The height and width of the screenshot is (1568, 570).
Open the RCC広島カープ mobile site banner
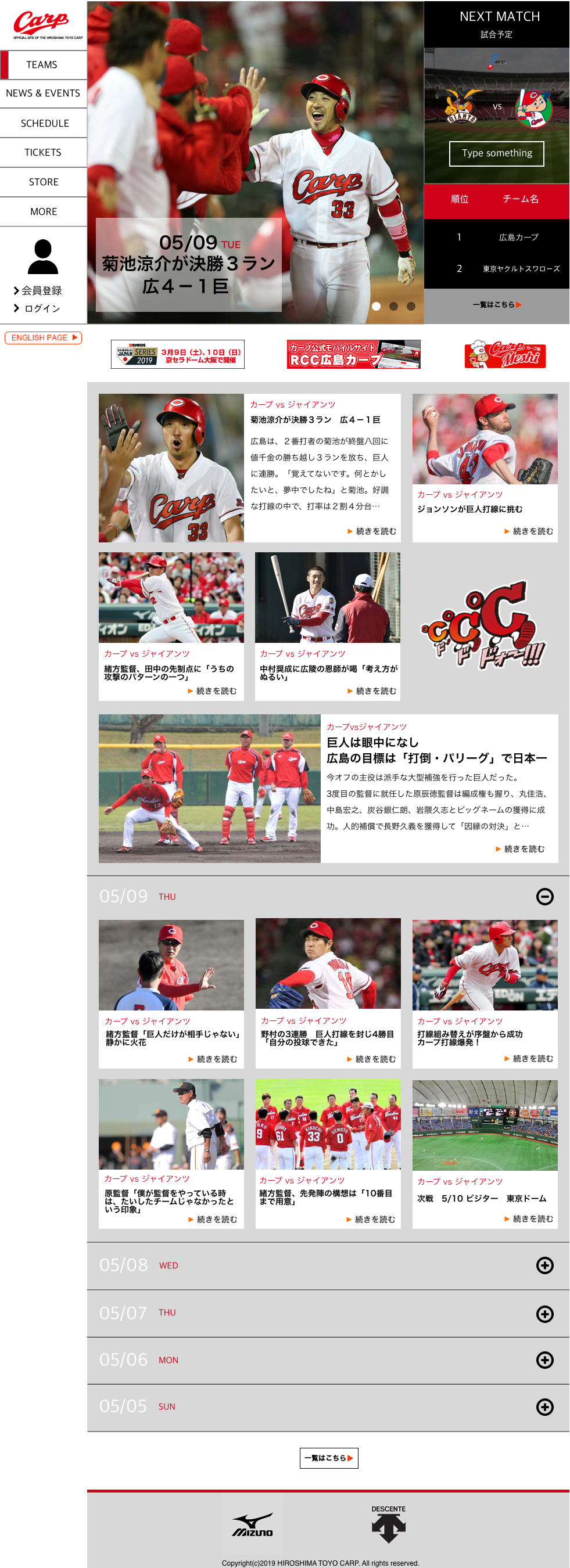tap(353, 354)
